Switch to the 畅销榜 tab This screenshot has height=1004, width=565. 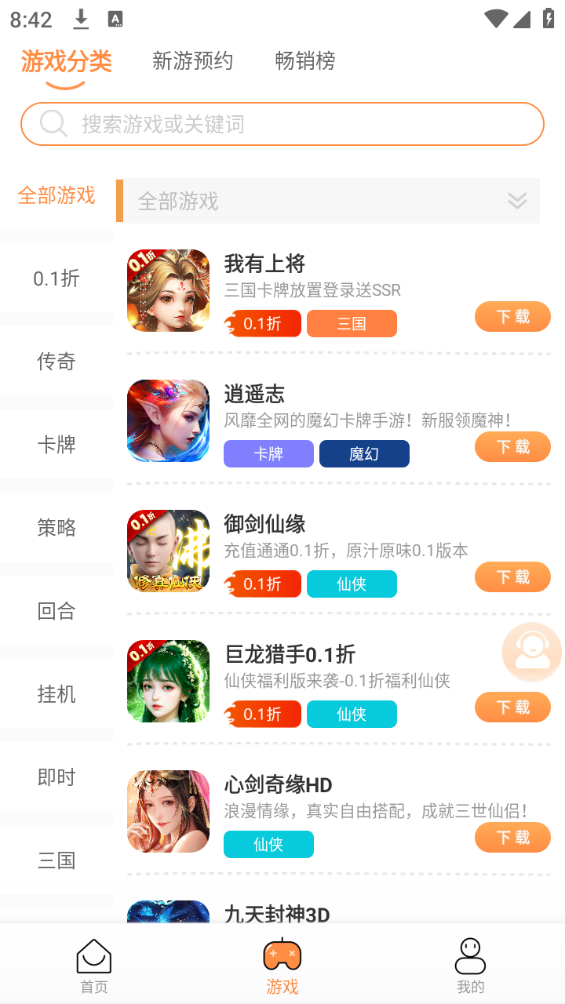pyautogui.click(x=305, y=61)
